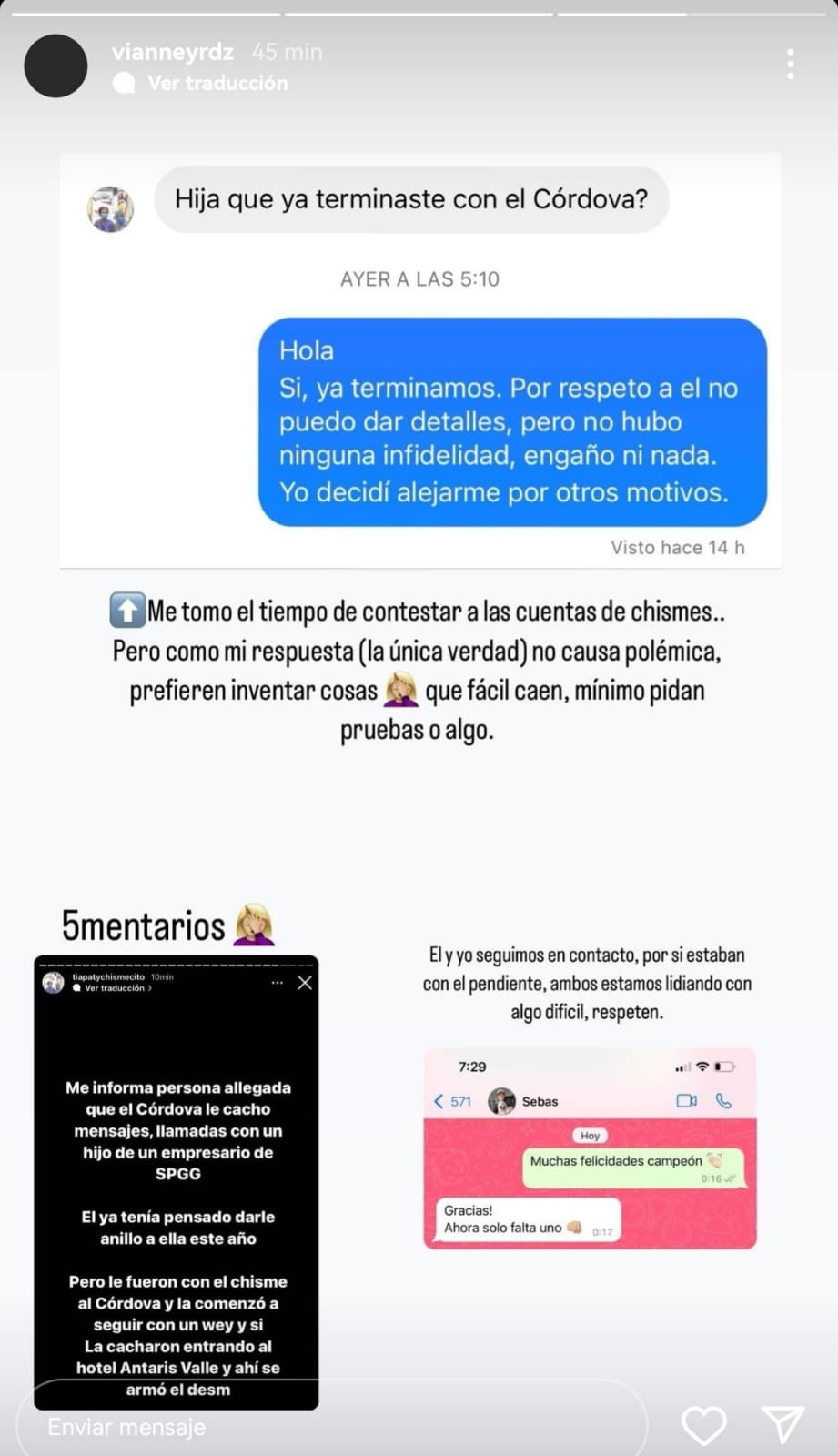Like this story with the heart
This screenshot has width=838, height=1456.
click(x=703, y=1425)
